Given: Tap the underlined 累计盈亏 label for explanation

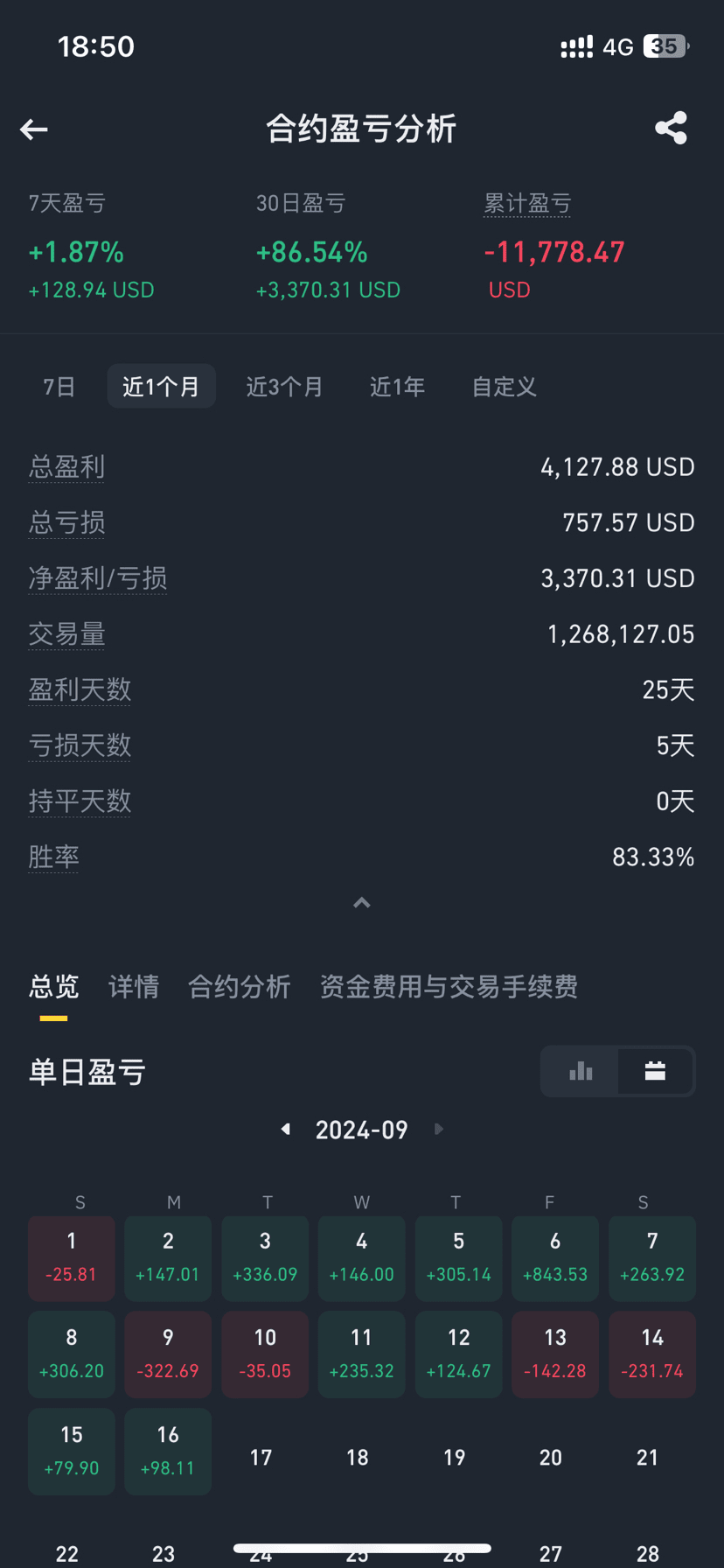Looking at the screenshot, I should click(527, 204).
